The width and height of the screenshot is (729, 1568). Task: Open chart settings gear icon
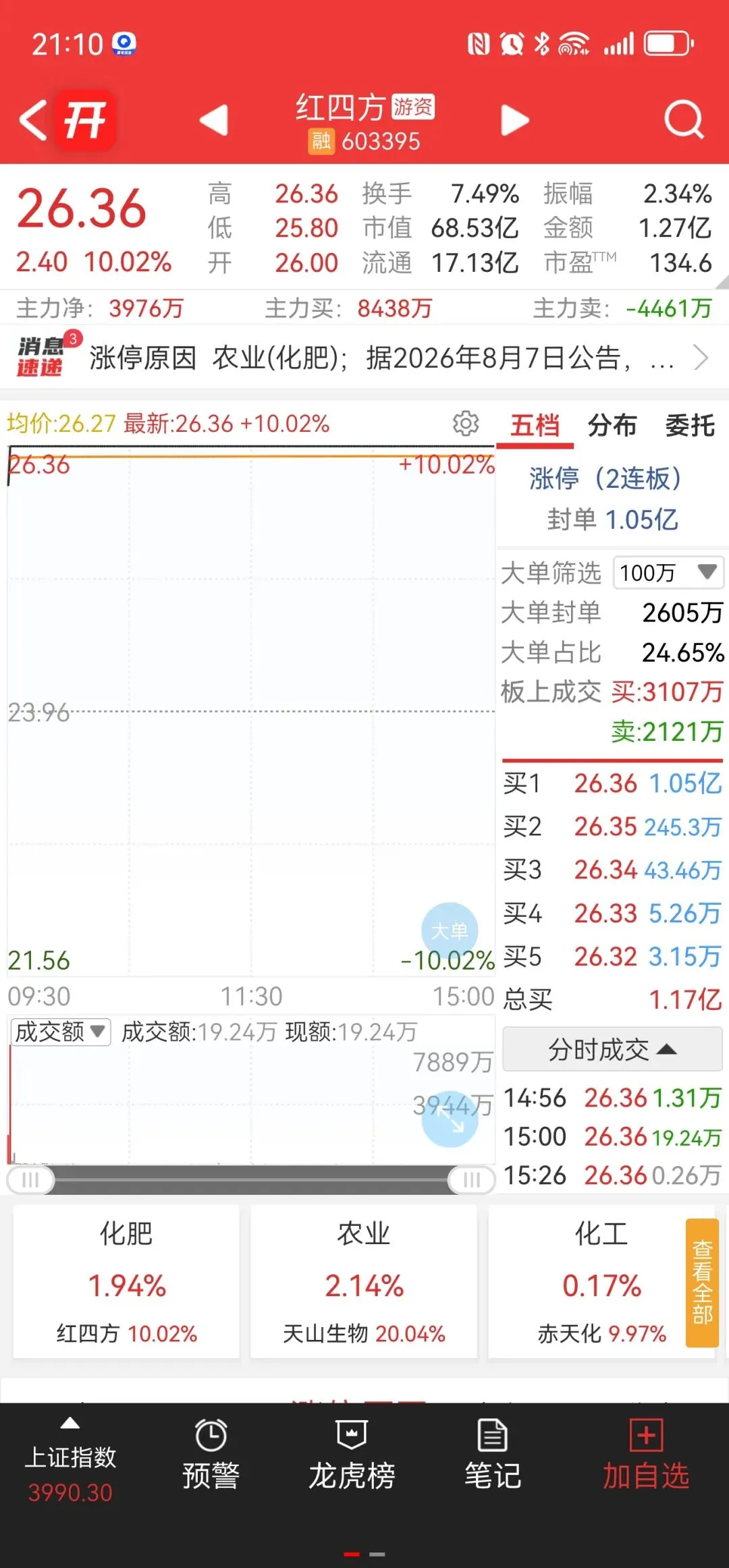[x=466, y=424]
